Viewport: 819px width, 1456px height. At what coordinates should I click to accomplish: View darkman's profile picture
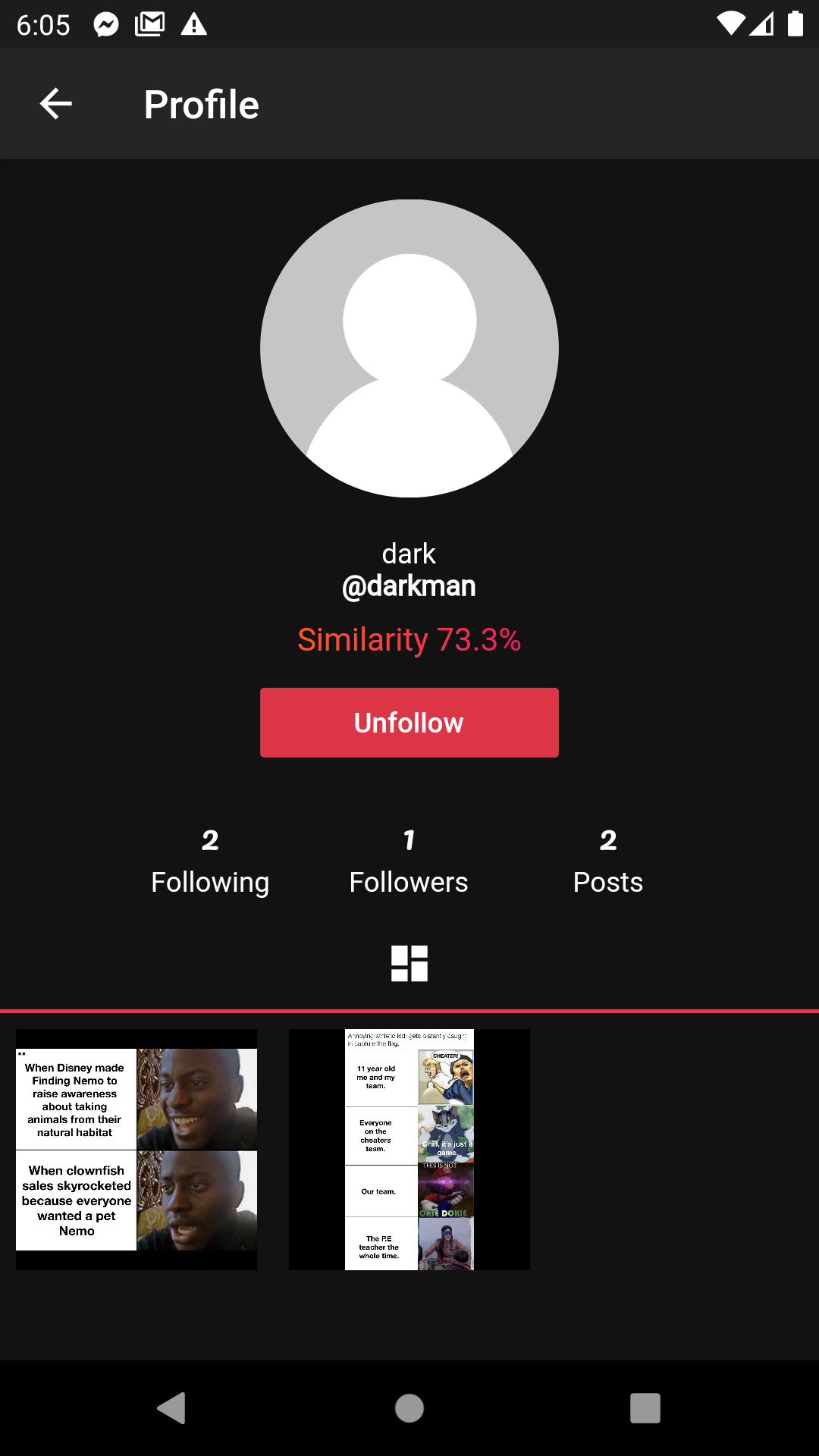409,348
